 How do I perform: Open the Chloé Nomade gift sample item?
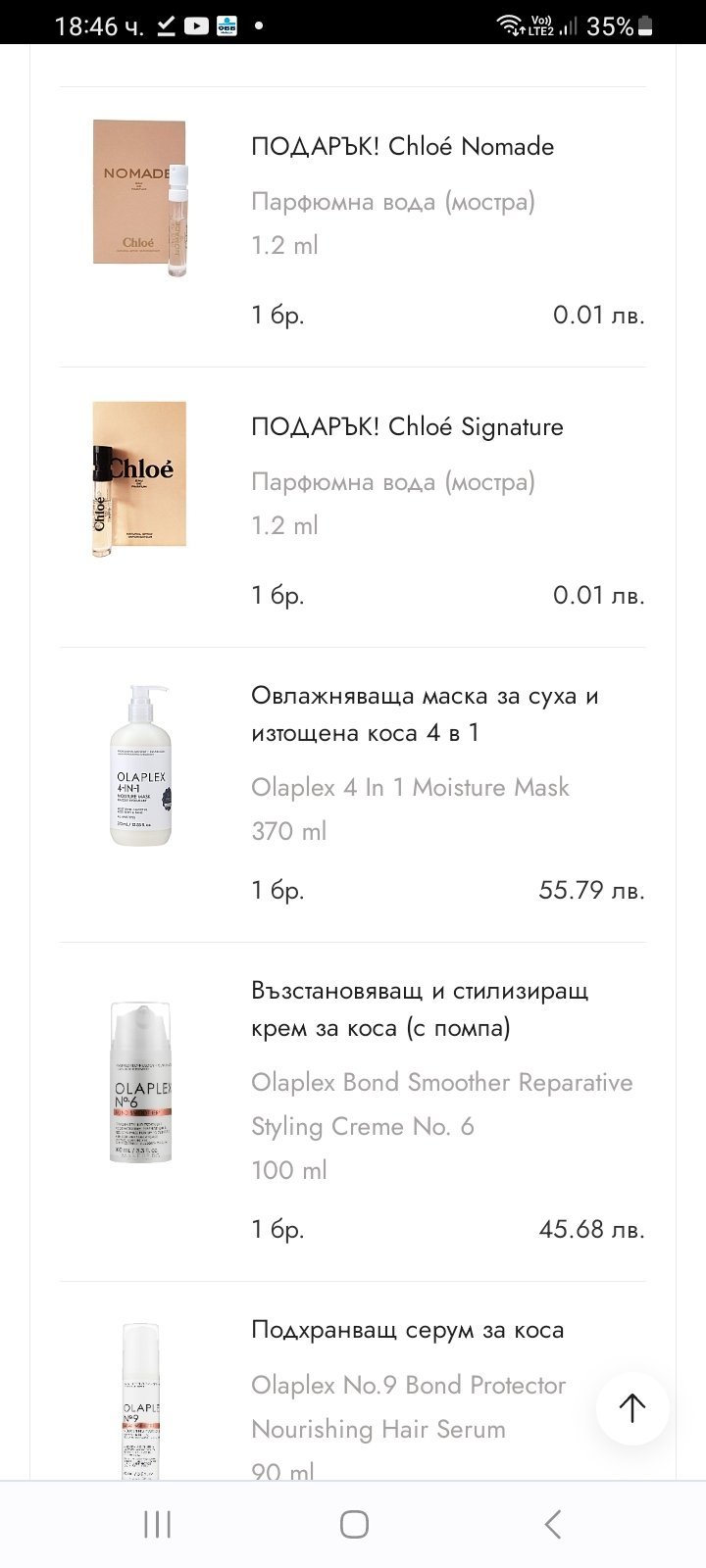(403, 146)
